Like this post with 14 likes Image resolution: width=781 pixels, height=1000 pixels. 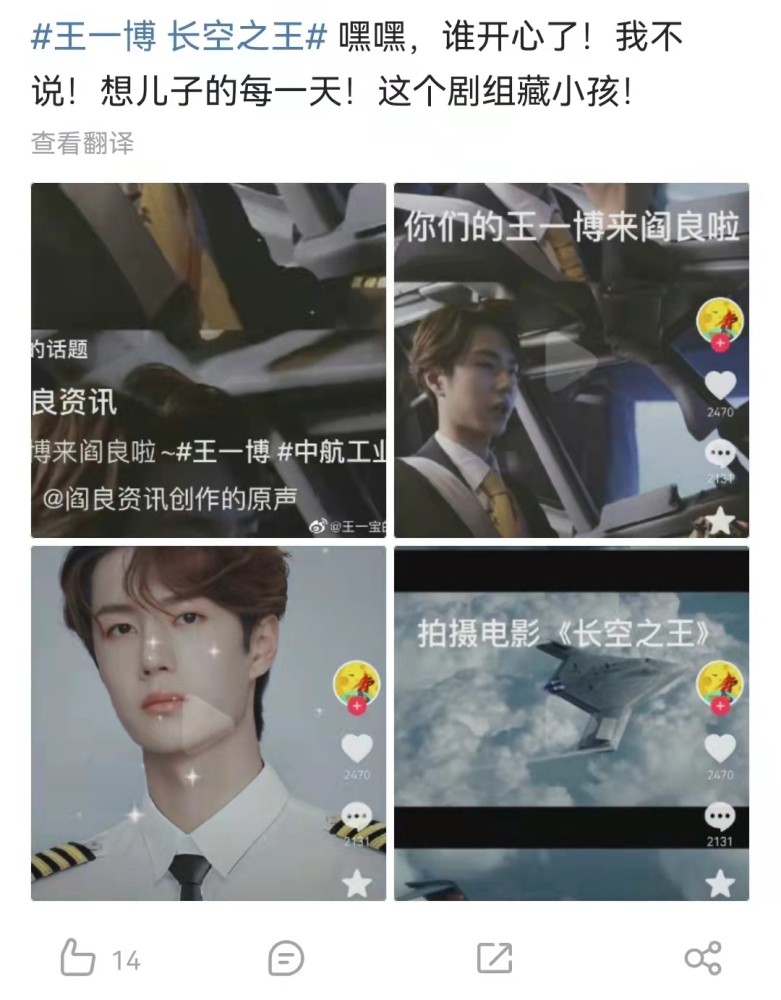coord(79,959)
